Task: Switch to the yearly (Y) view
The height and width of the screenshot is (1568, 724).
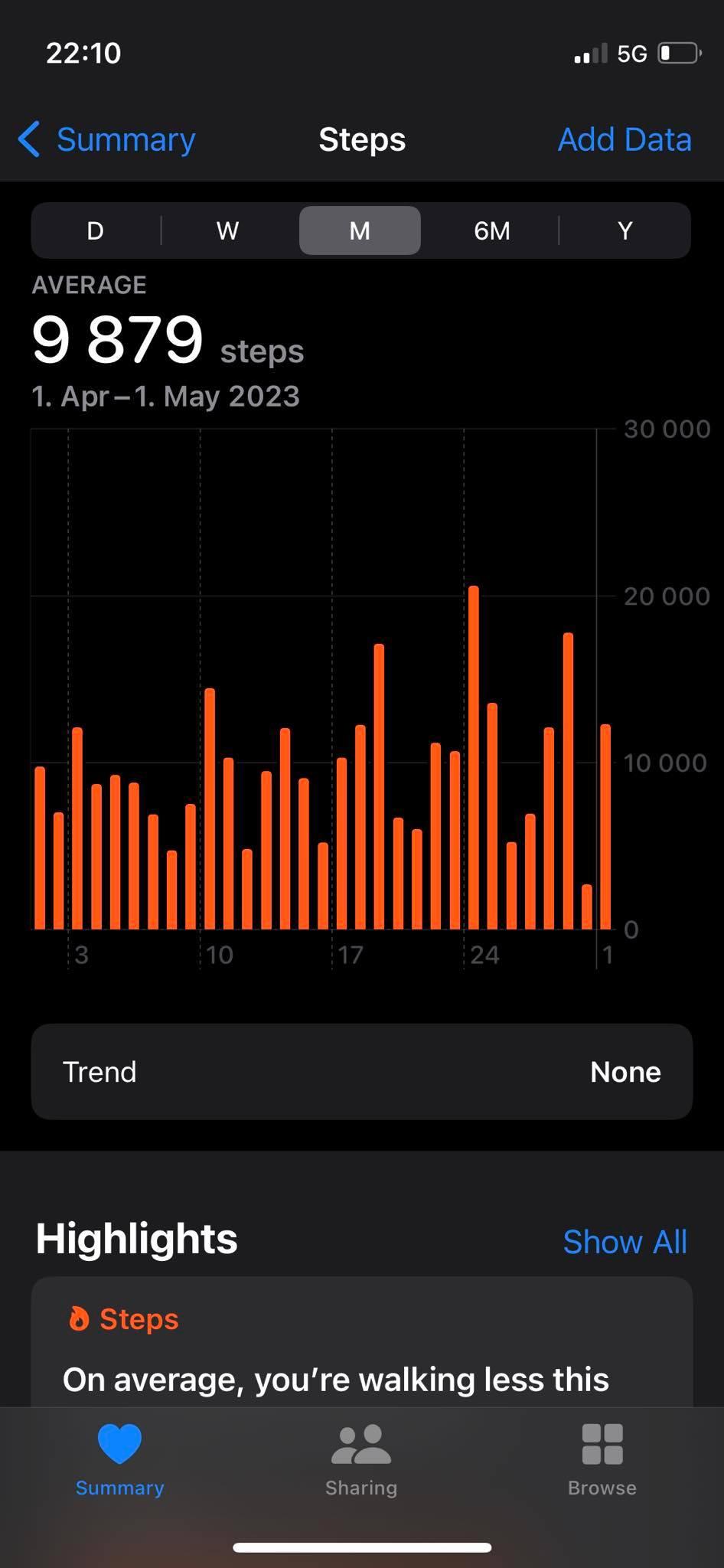Action: tap(625, 230)
